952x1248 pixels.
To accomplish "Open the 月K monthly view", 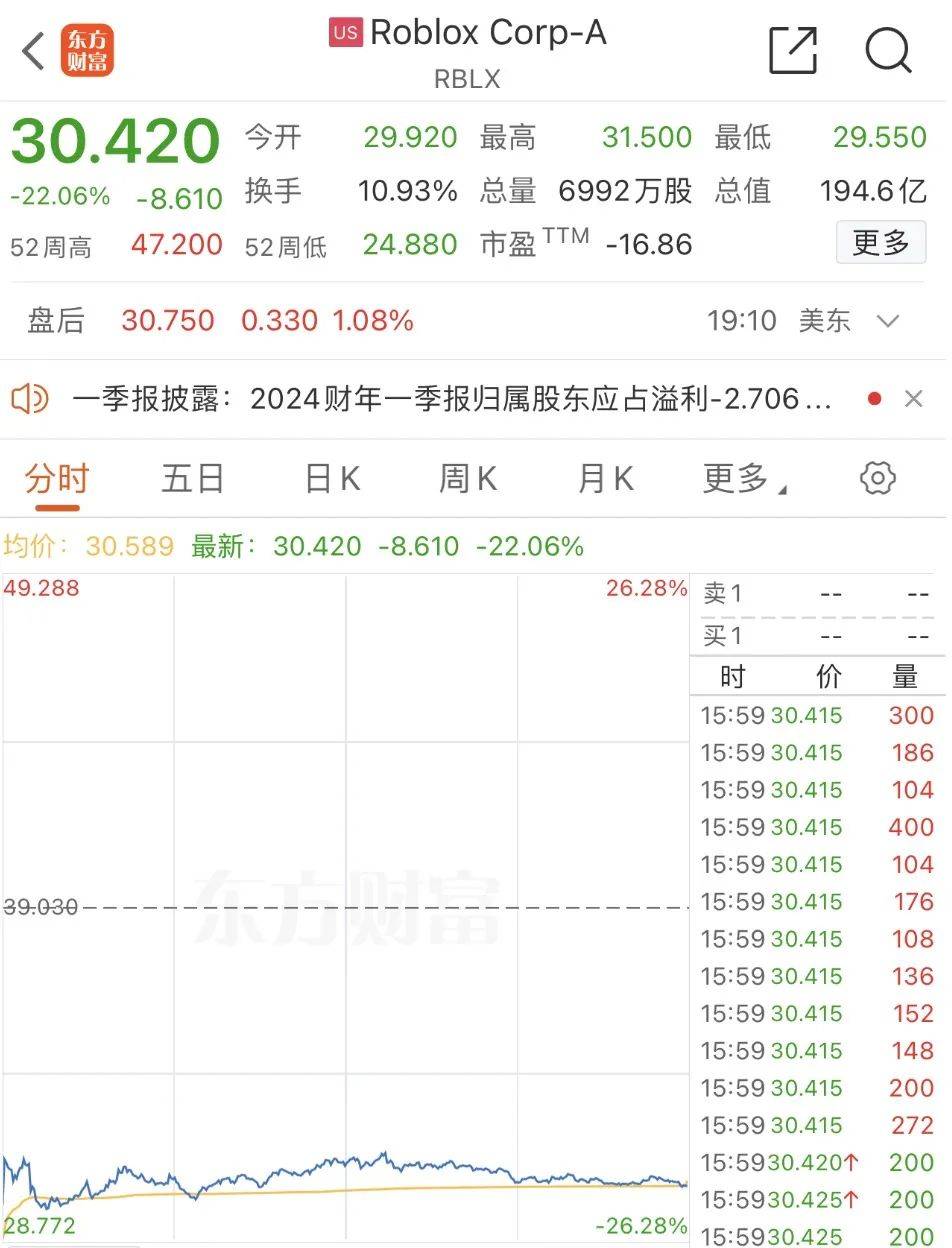I will [x=603, y=478].
